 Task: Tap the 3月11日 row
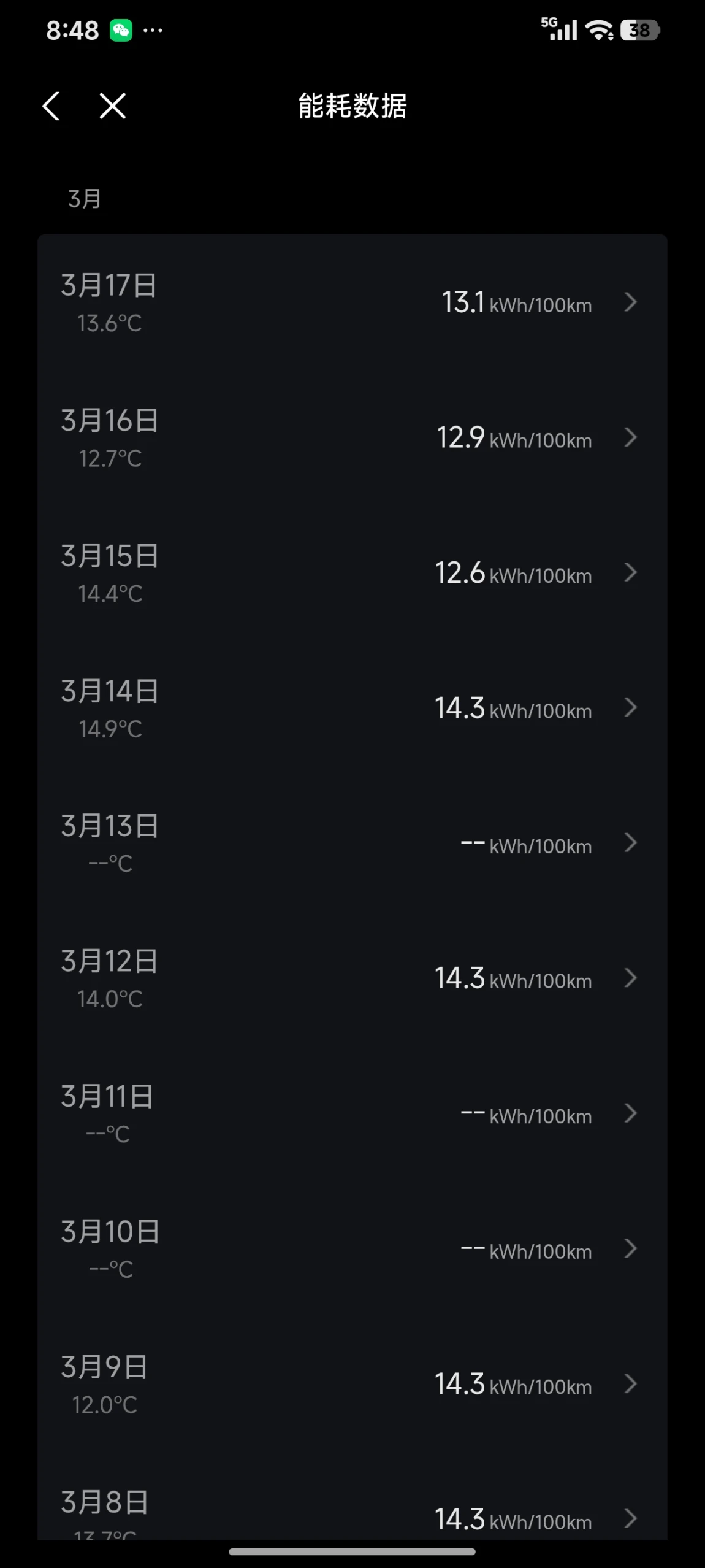[352, 1114]
